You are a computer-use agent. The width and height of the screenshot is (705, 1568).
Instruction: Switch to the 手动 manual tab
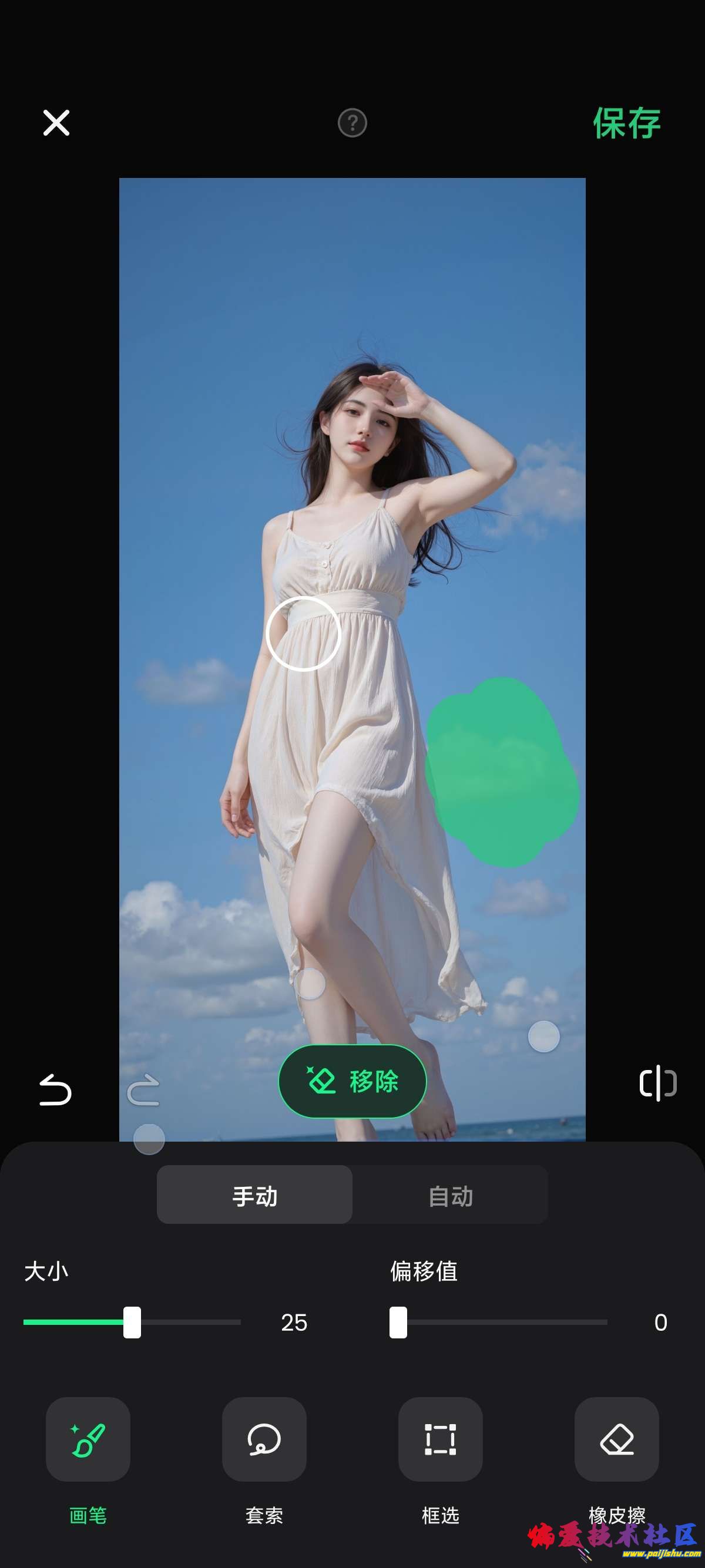(254, 1196)
